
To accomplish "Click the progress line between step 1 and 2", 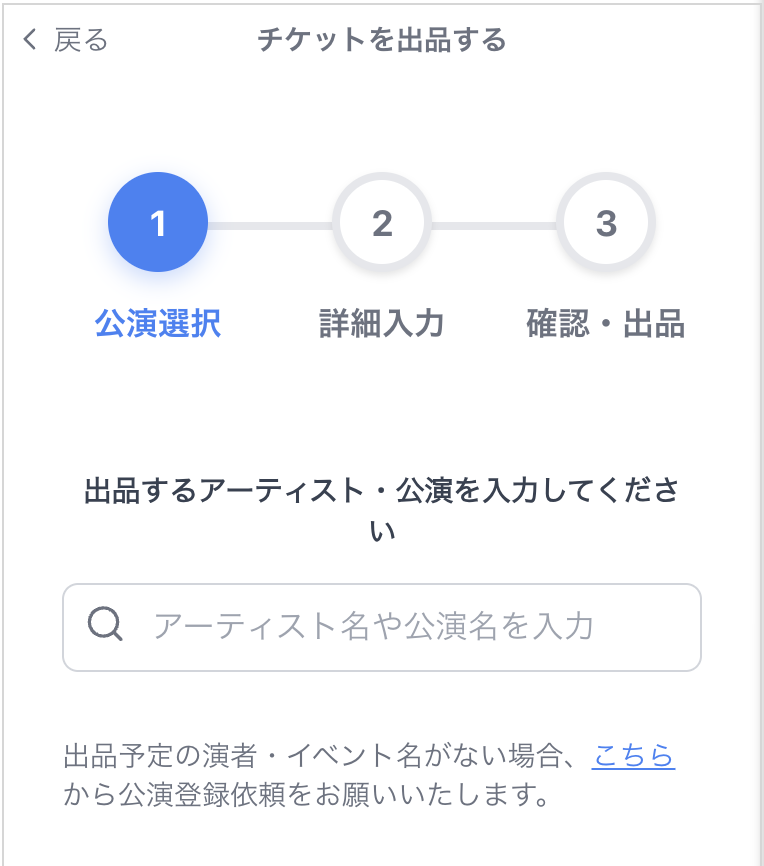I will (270, 222).
